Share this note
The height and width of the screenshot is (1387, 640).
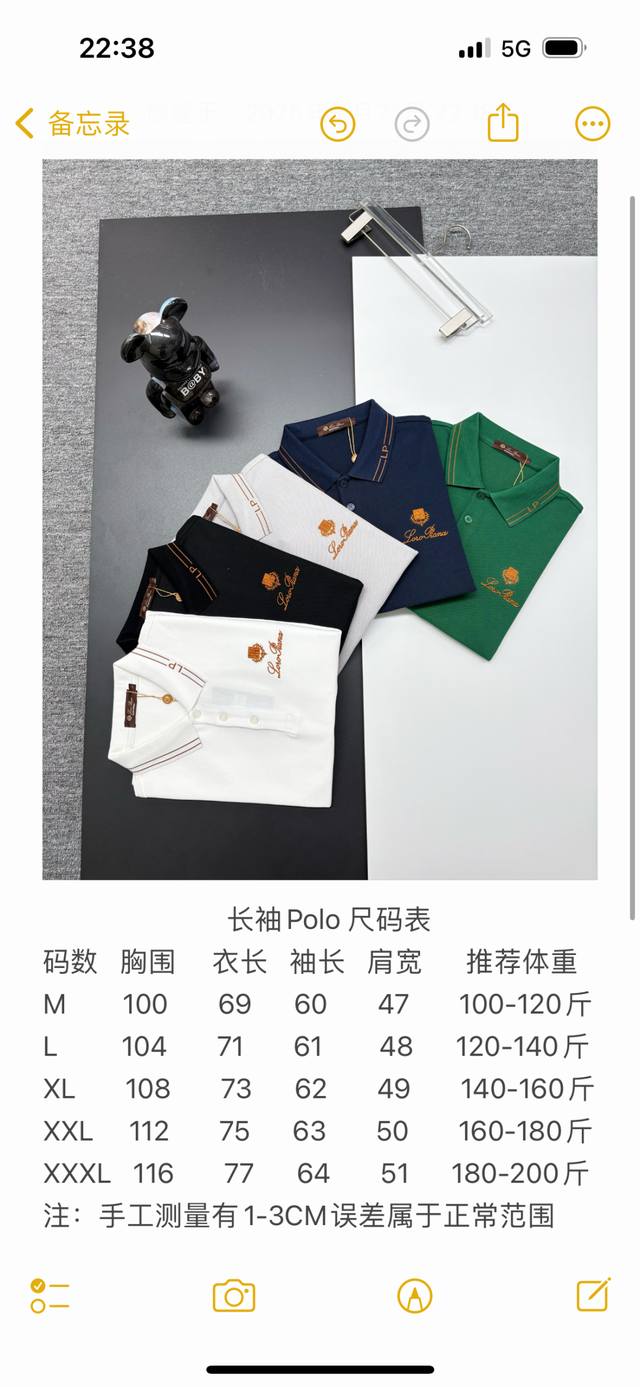503,123
